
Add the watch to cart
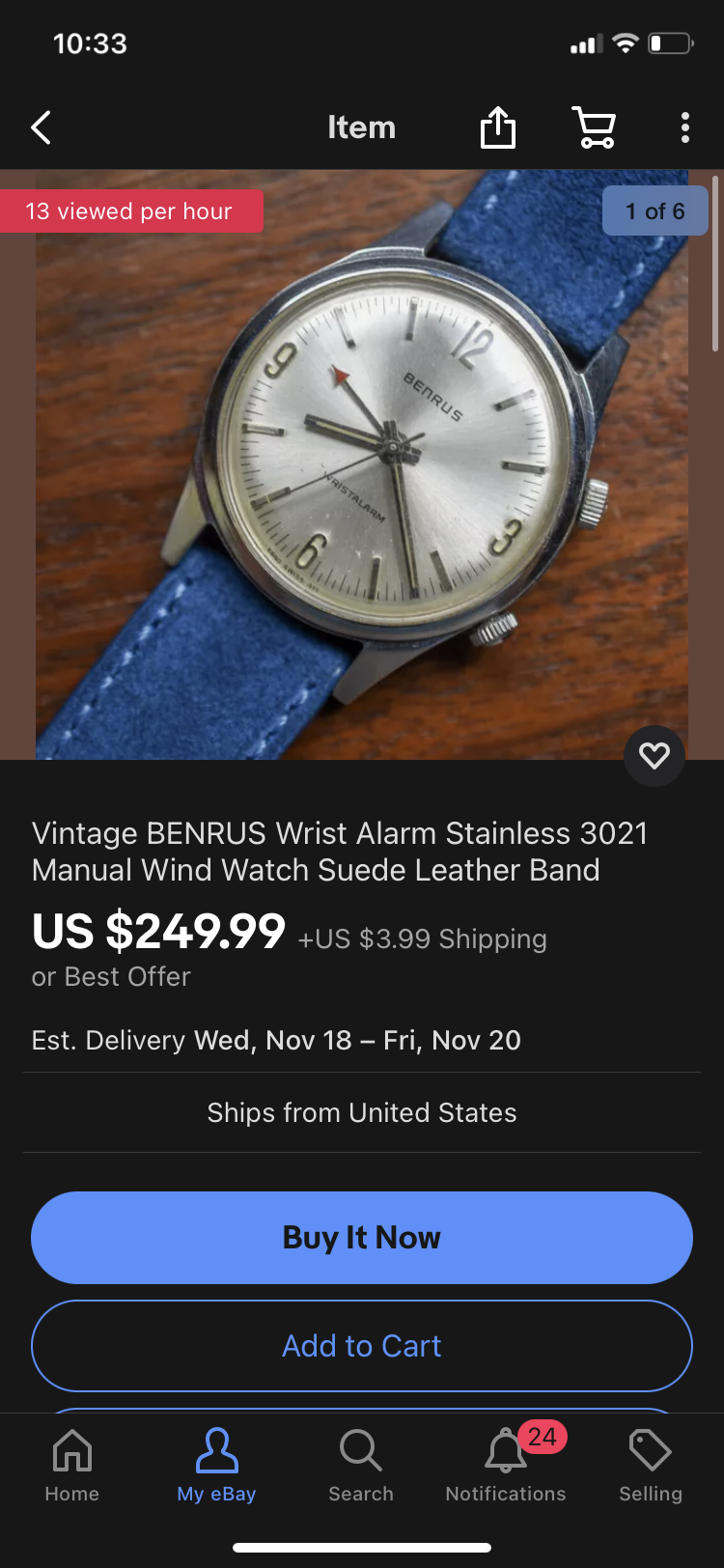pyautogui.click(x=362, y=1346)
